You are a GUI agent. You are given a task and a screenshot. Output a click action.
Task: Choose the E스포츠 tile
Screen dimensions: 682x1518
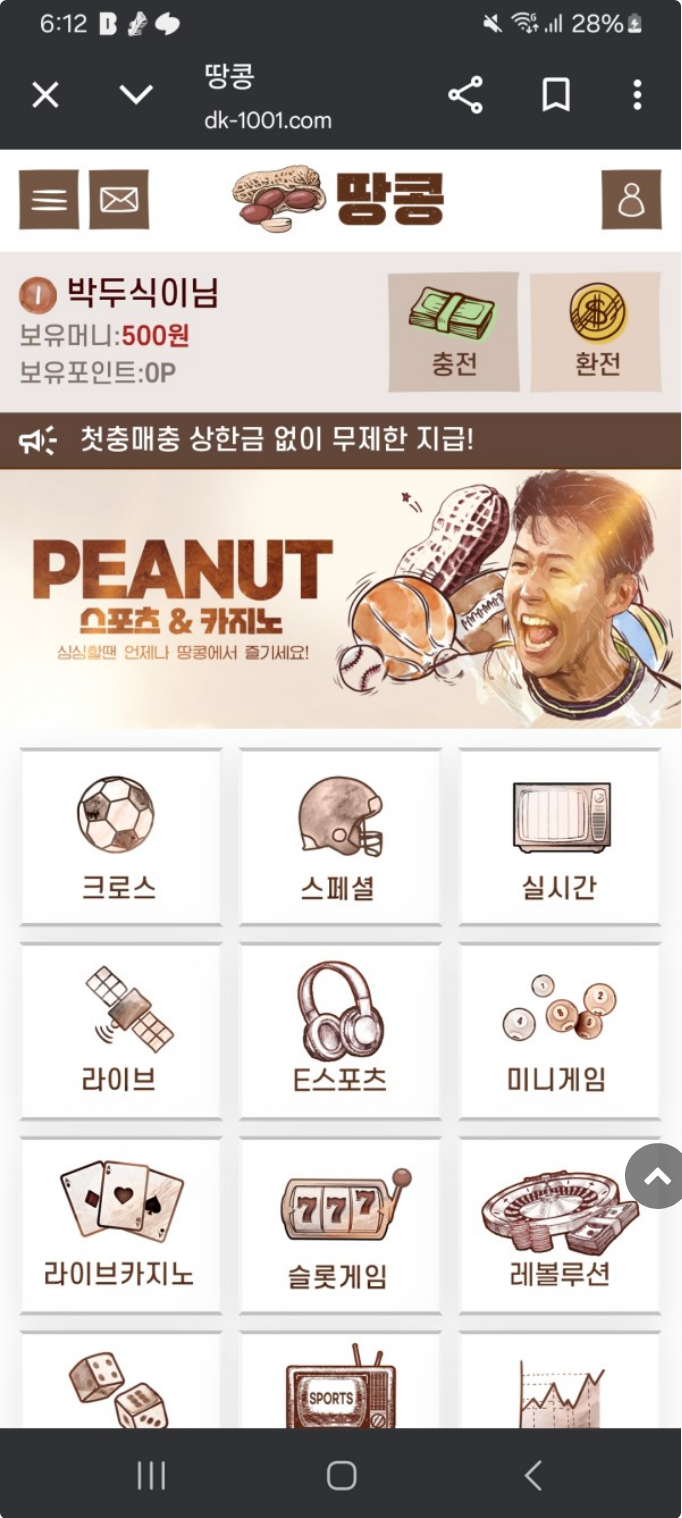tap(340, 1031)
